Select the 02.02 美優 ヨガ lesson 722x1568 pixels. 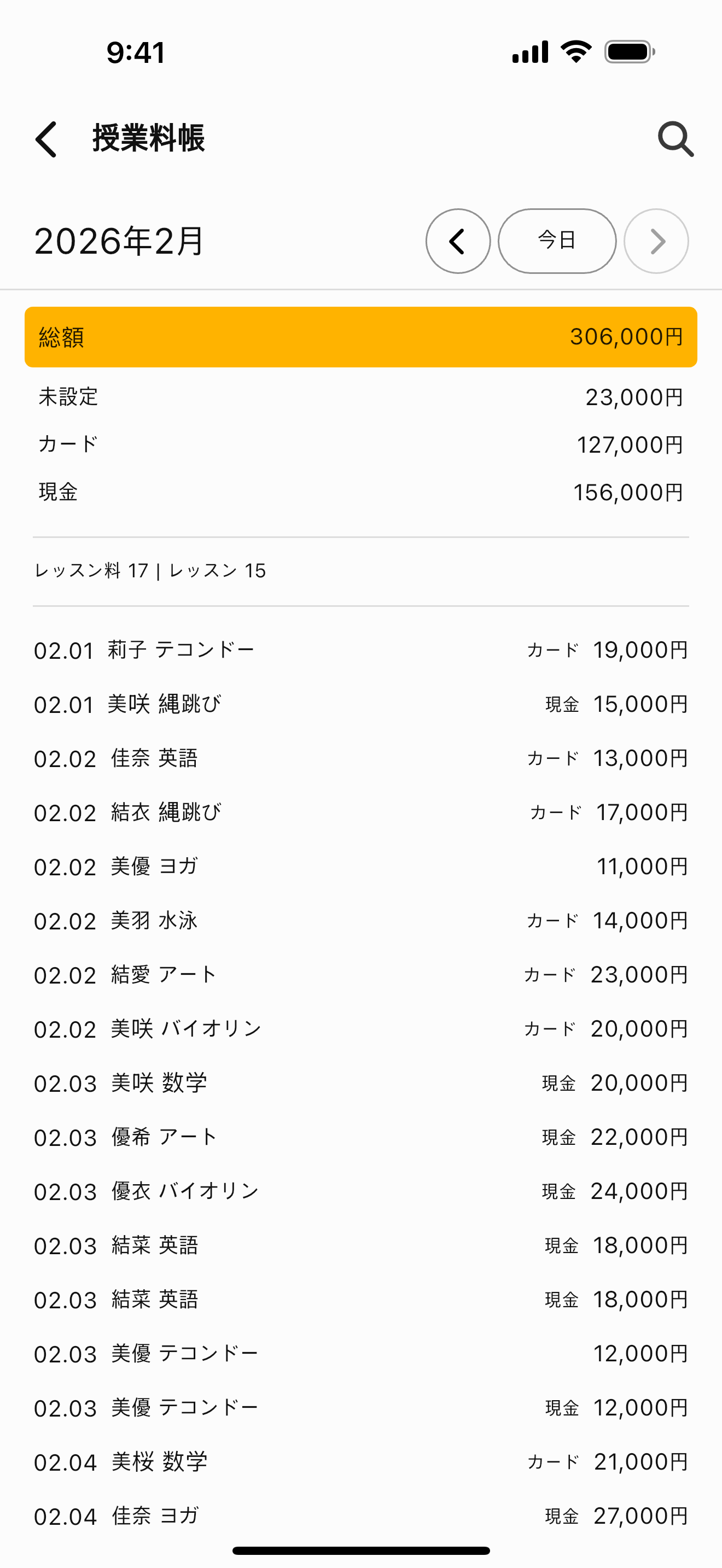361,866
